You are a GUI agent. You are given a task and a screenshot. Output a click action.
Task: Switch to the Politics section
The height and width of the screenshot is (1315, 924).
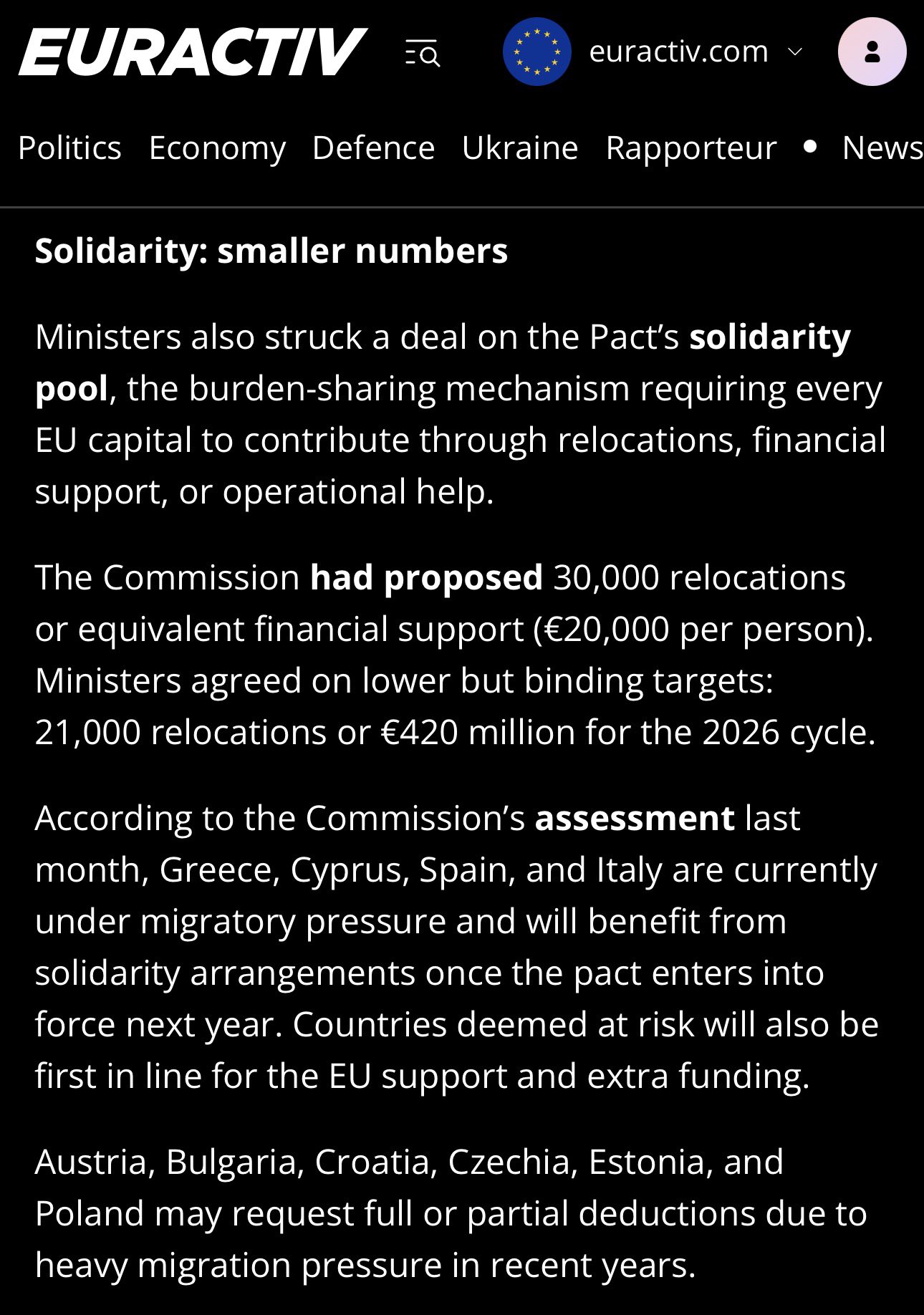(69, 148)
